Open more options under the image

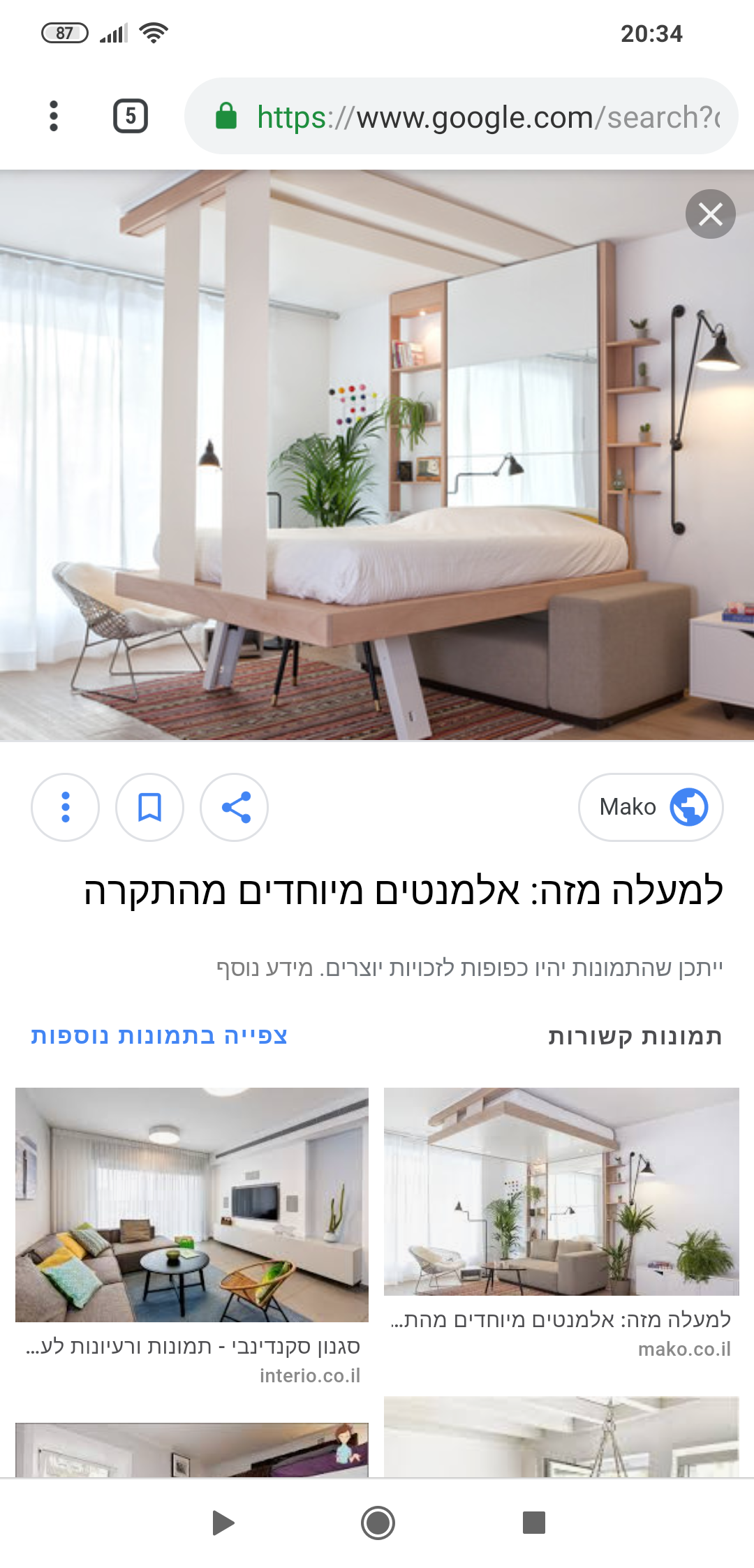tap(66, 807)
